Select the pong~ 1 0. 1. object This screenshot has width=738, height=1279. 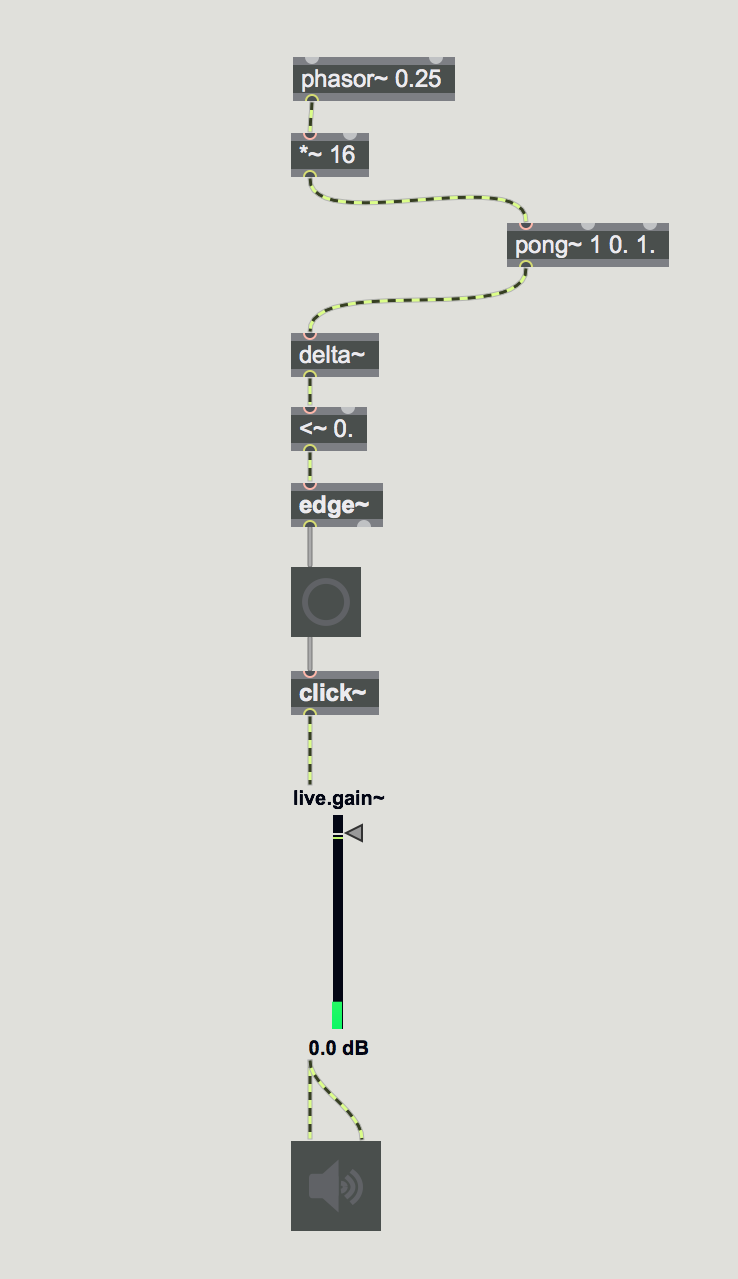[586, 245]
